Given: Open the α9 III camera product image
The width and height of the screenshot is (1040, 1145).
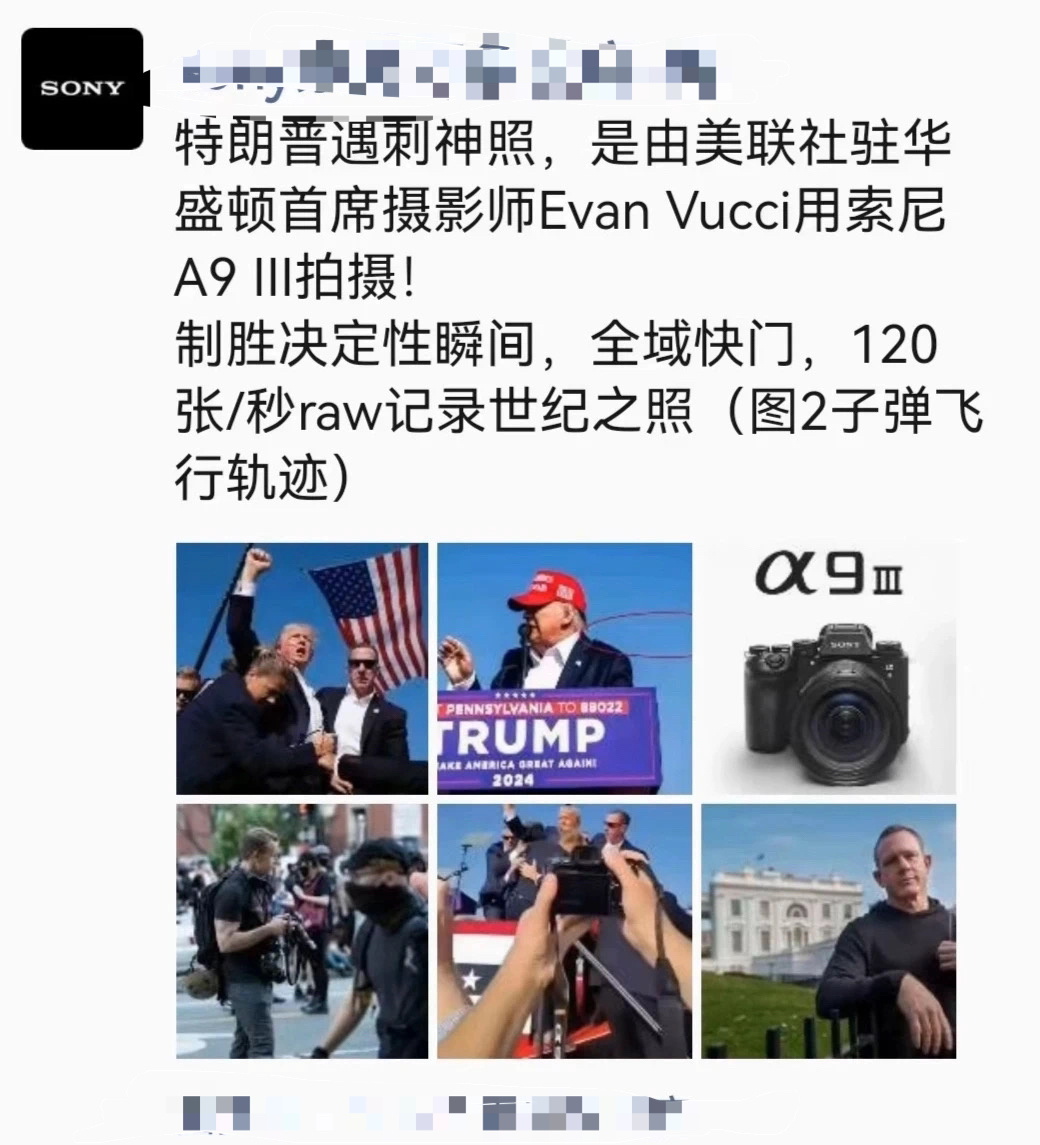Looking at the screenshot, I should point(828,668).
